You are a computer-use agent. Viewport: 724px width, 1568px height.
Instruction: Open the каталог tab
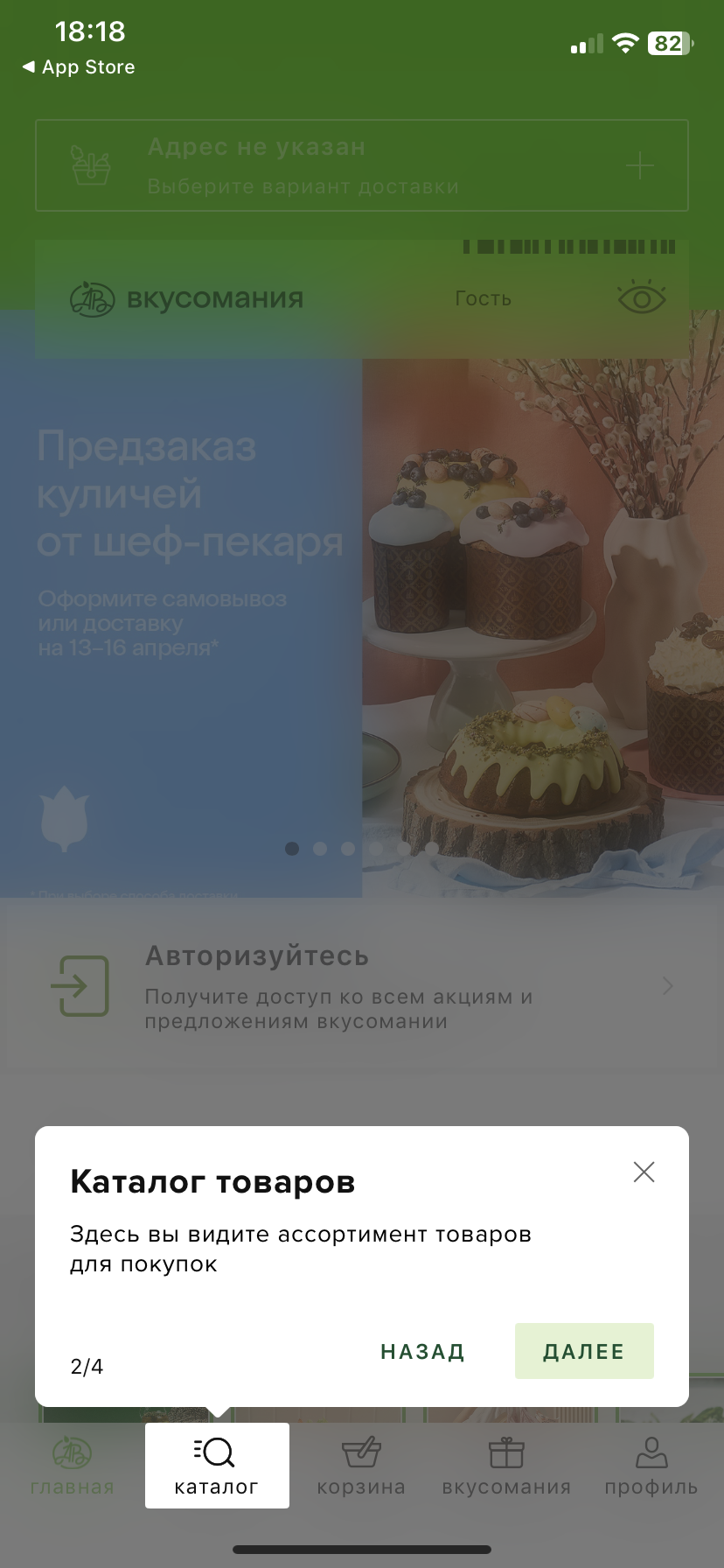(217, 1466)
